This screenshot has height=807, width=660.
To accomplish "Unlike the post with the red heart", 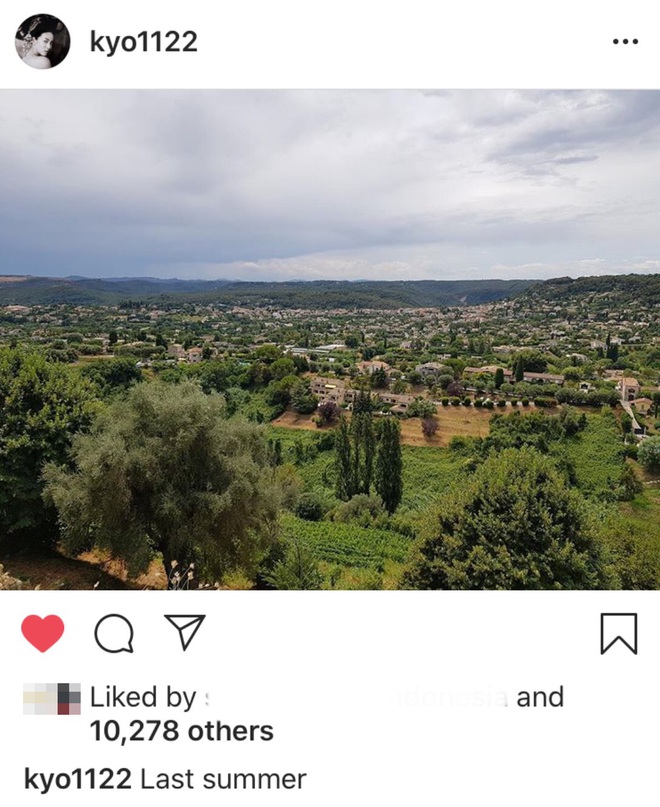I will 42,633.
